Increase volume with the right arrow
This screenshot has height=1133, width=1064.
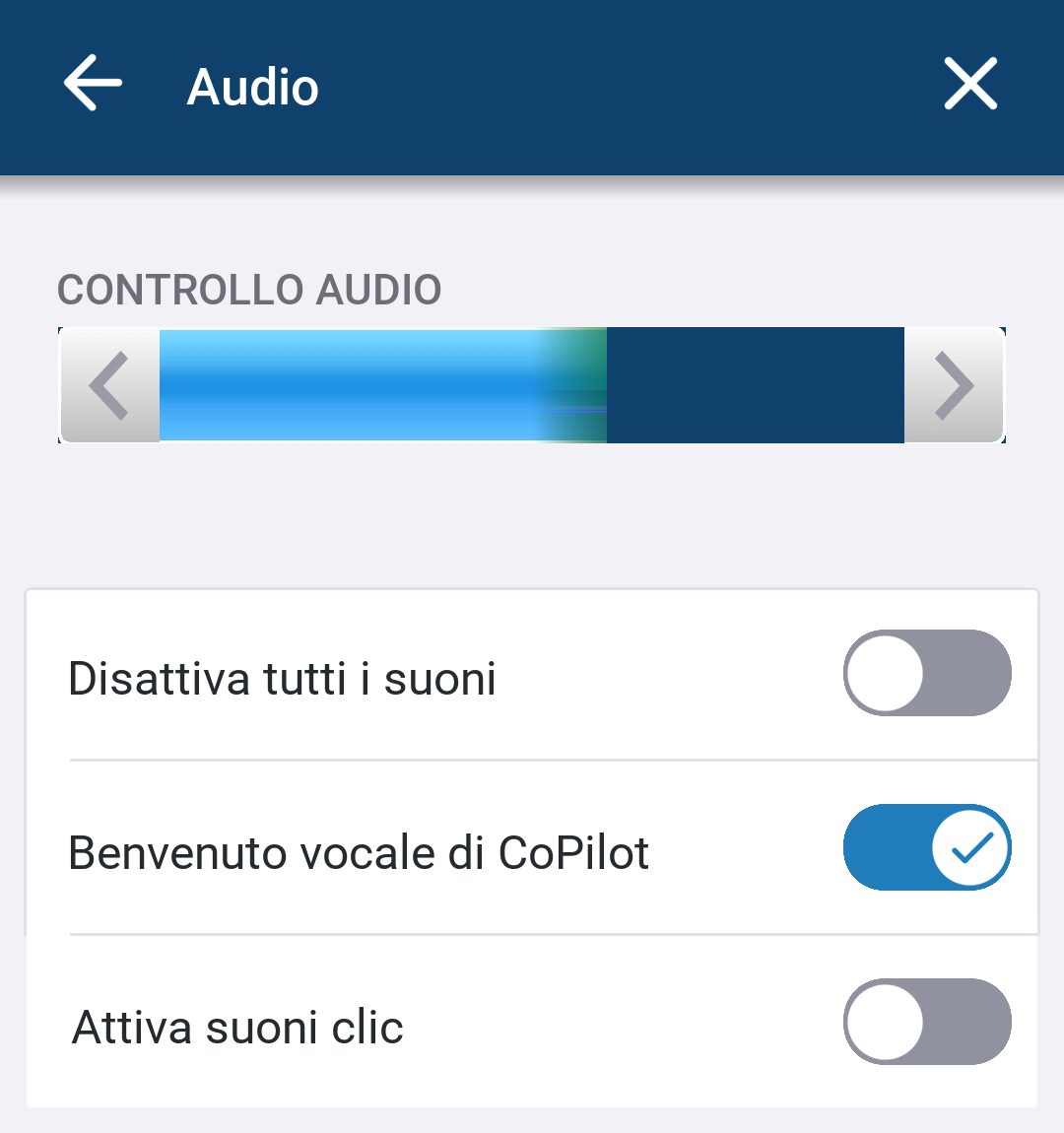pyautogui.click(x=954, y=385)
